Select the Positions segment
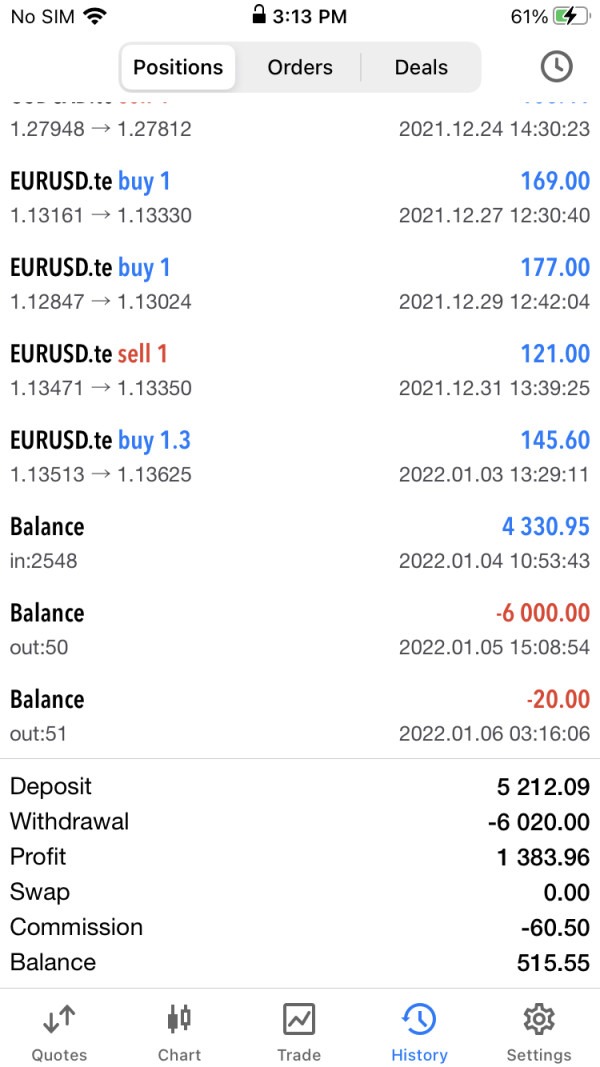This screenshot has height=1067, width=600. tap(178, 67)
